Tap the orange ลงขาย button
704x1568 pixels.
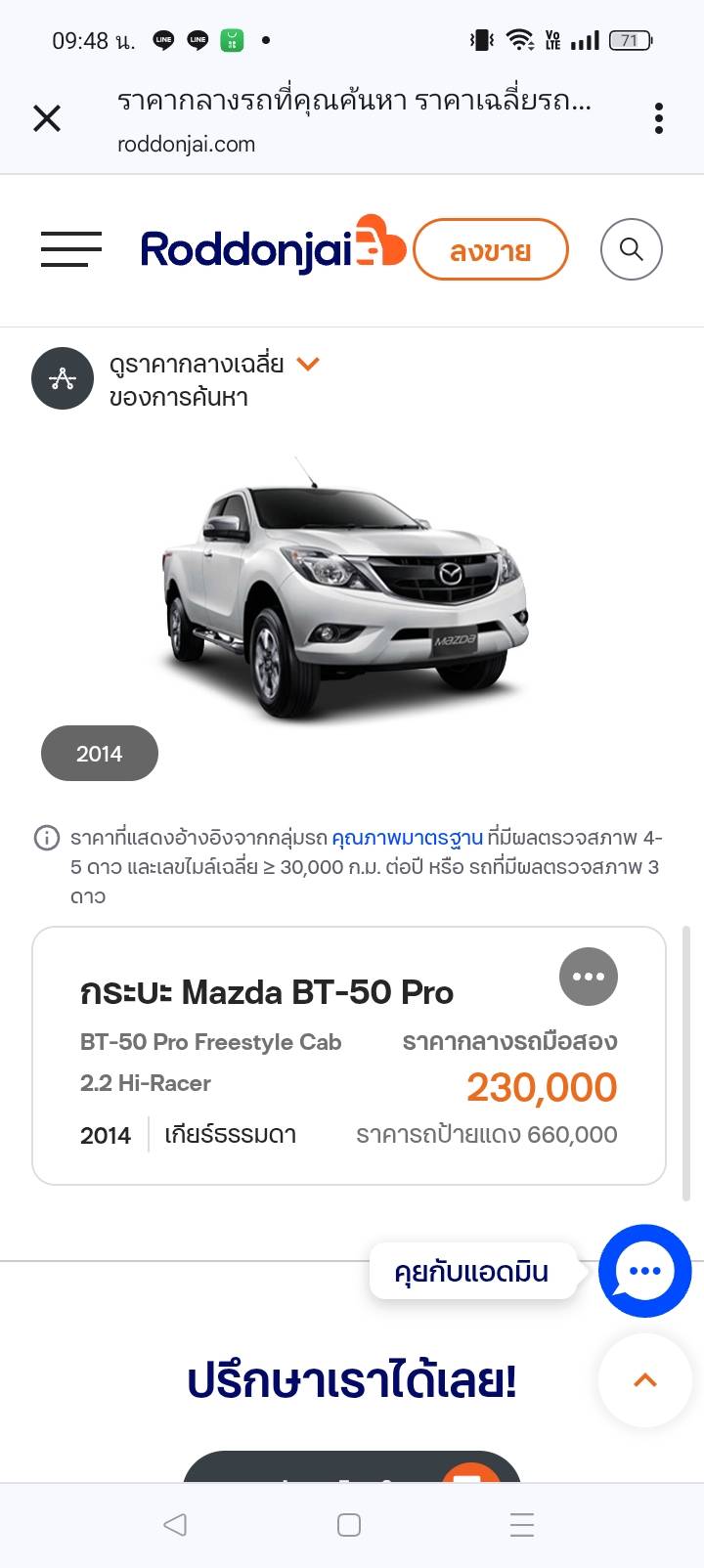coord(491,249)
